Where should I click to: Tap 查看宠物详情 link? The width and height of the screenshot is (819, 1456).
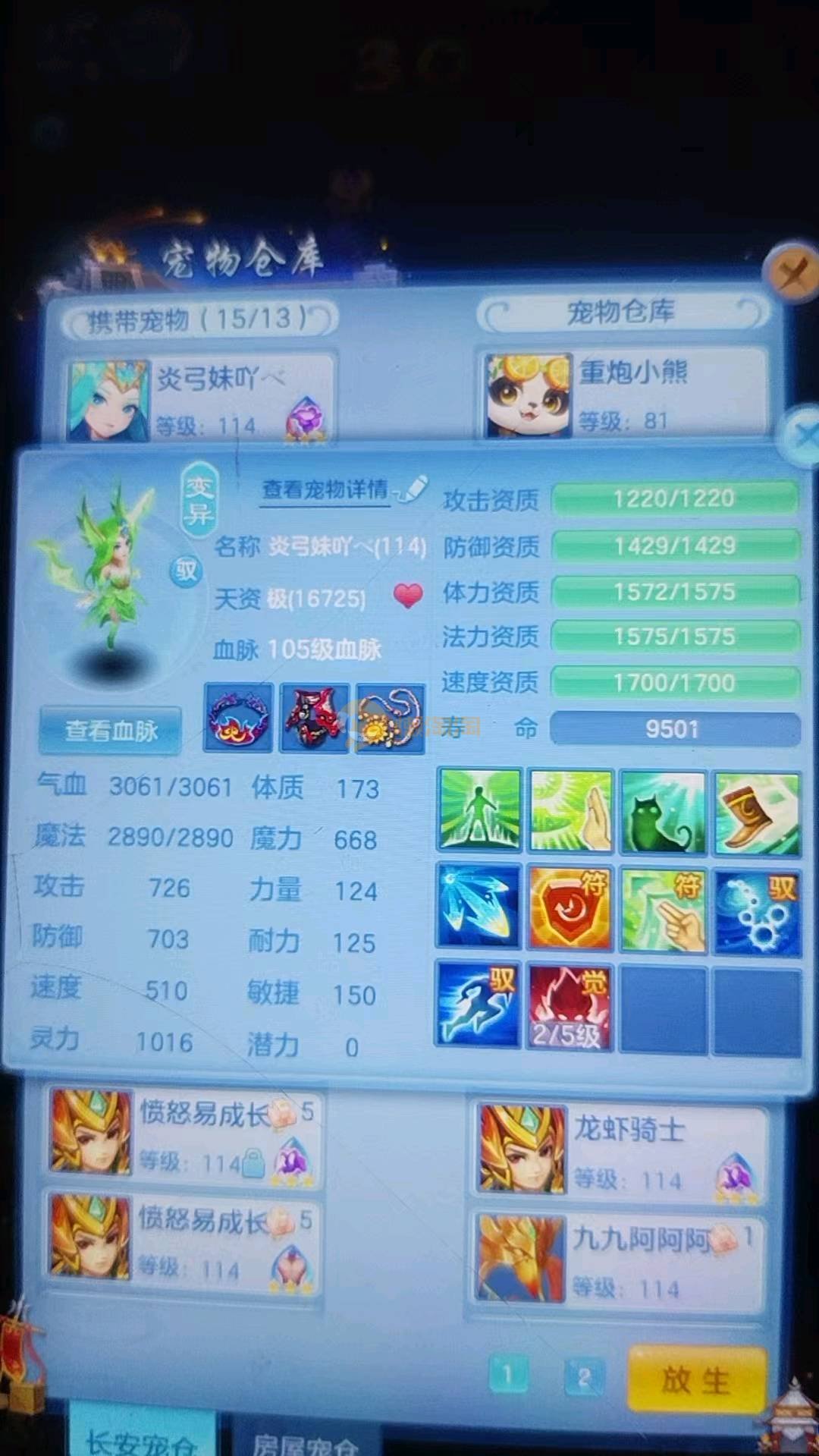tap(326, 489)
